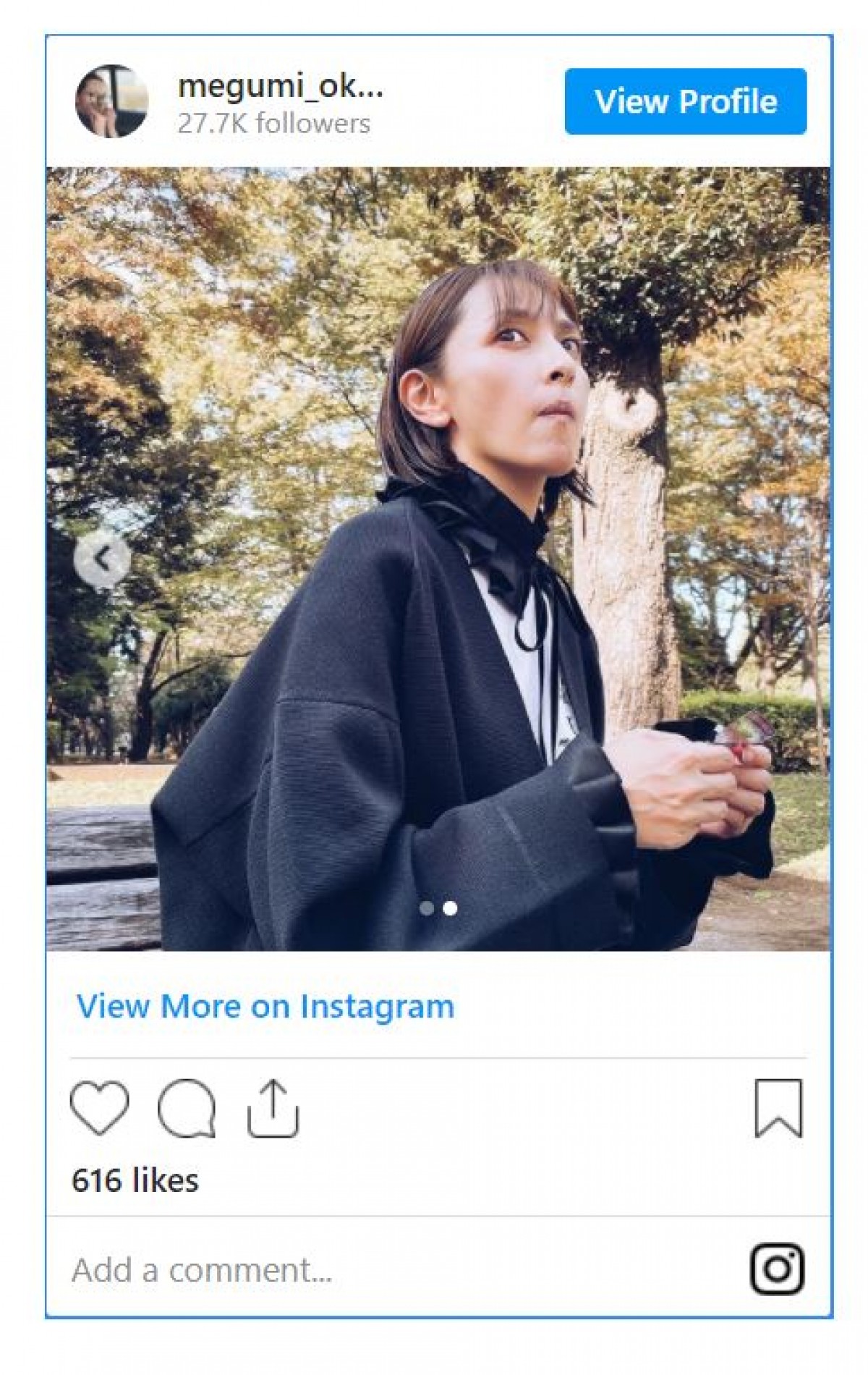
Task: Open Instagram via the camera logo icon
Action: click(x=777, y=1269)
